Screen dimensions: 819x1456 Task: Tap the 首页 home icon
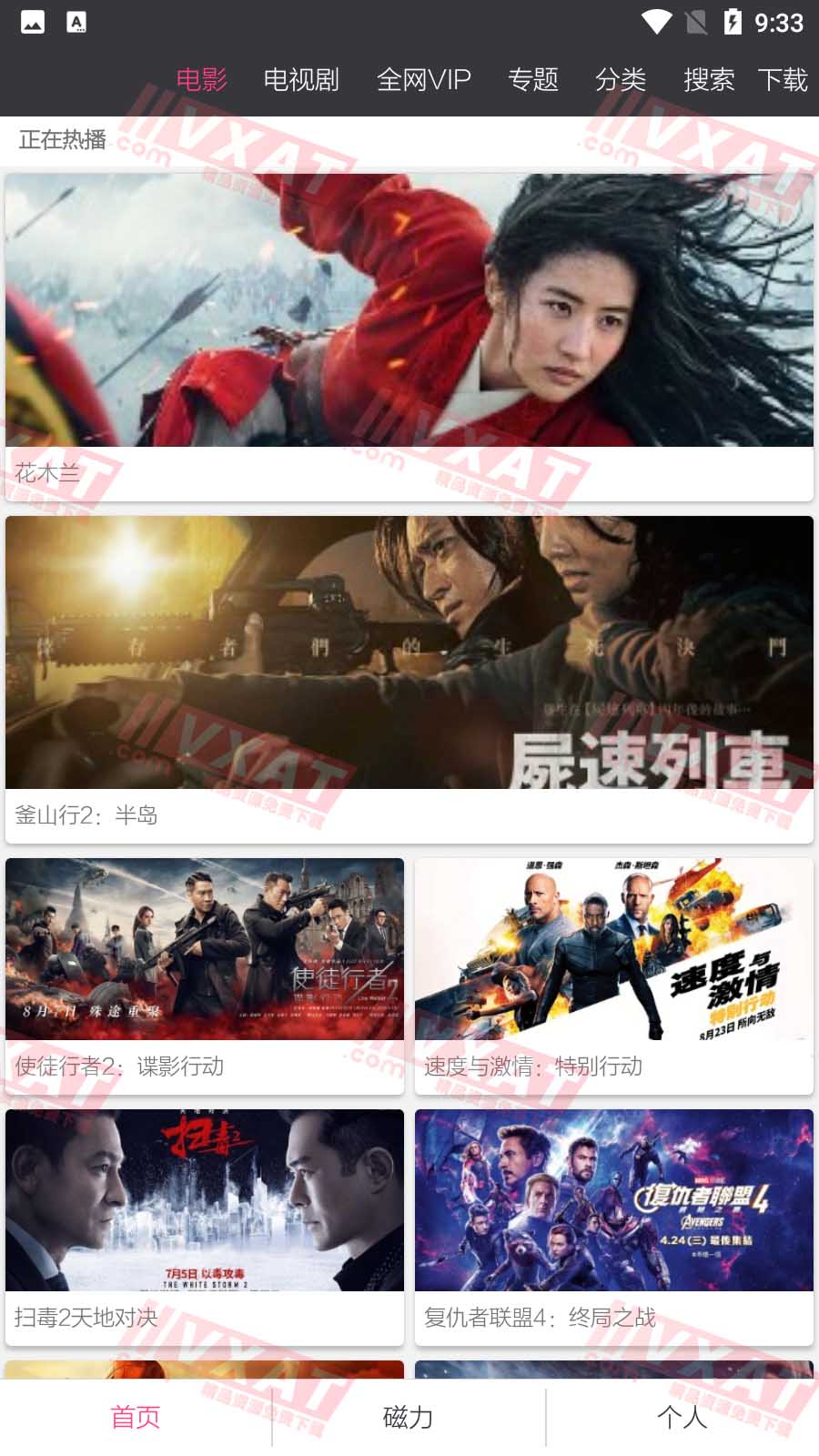point(136,1417)
